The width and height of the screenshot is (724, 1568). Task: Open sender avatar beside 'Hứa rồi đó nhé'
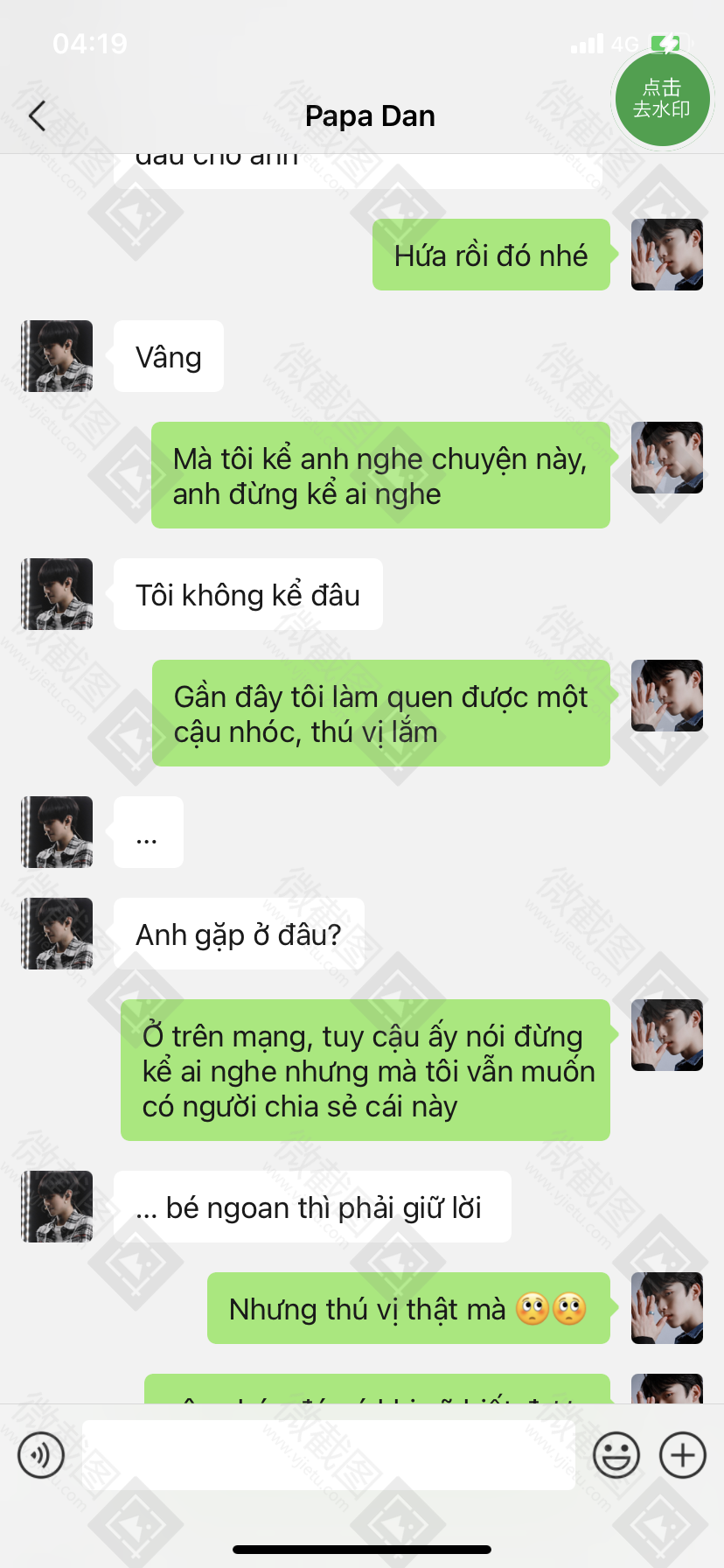(x=667, y=255)
